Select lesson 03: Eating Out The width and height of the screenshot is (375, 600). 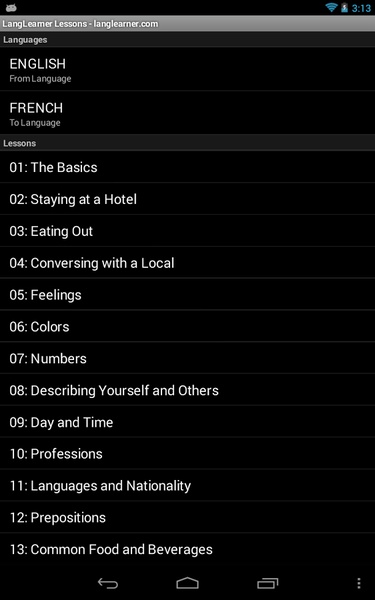click(x=188, y=231)
